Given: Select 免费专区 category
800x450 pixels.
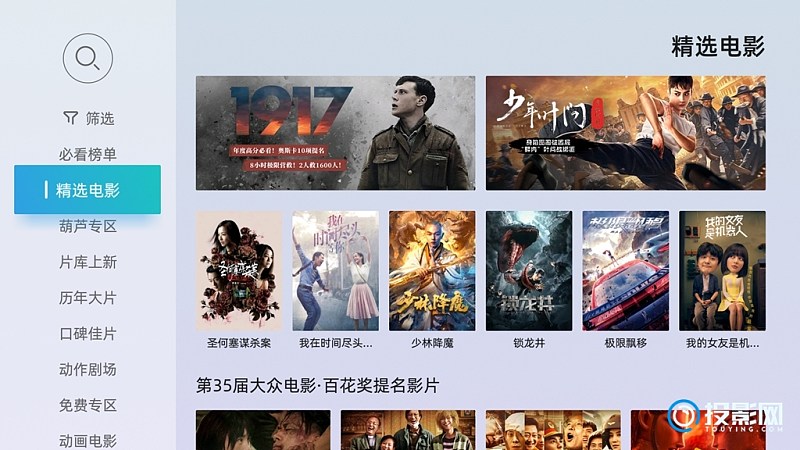Looking at the screenshot, I should point(88,405).
